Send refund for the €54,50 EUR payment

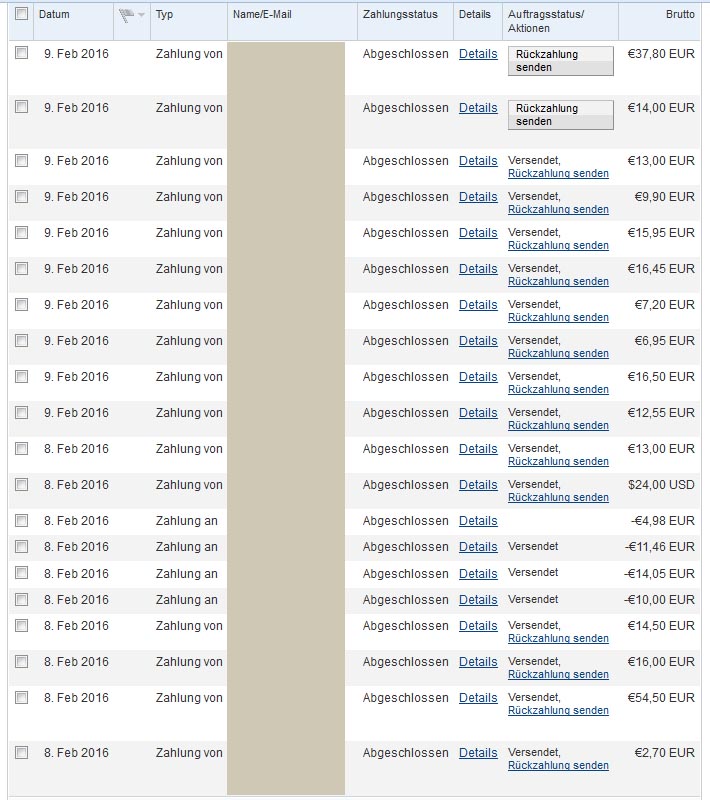[558, 711]
